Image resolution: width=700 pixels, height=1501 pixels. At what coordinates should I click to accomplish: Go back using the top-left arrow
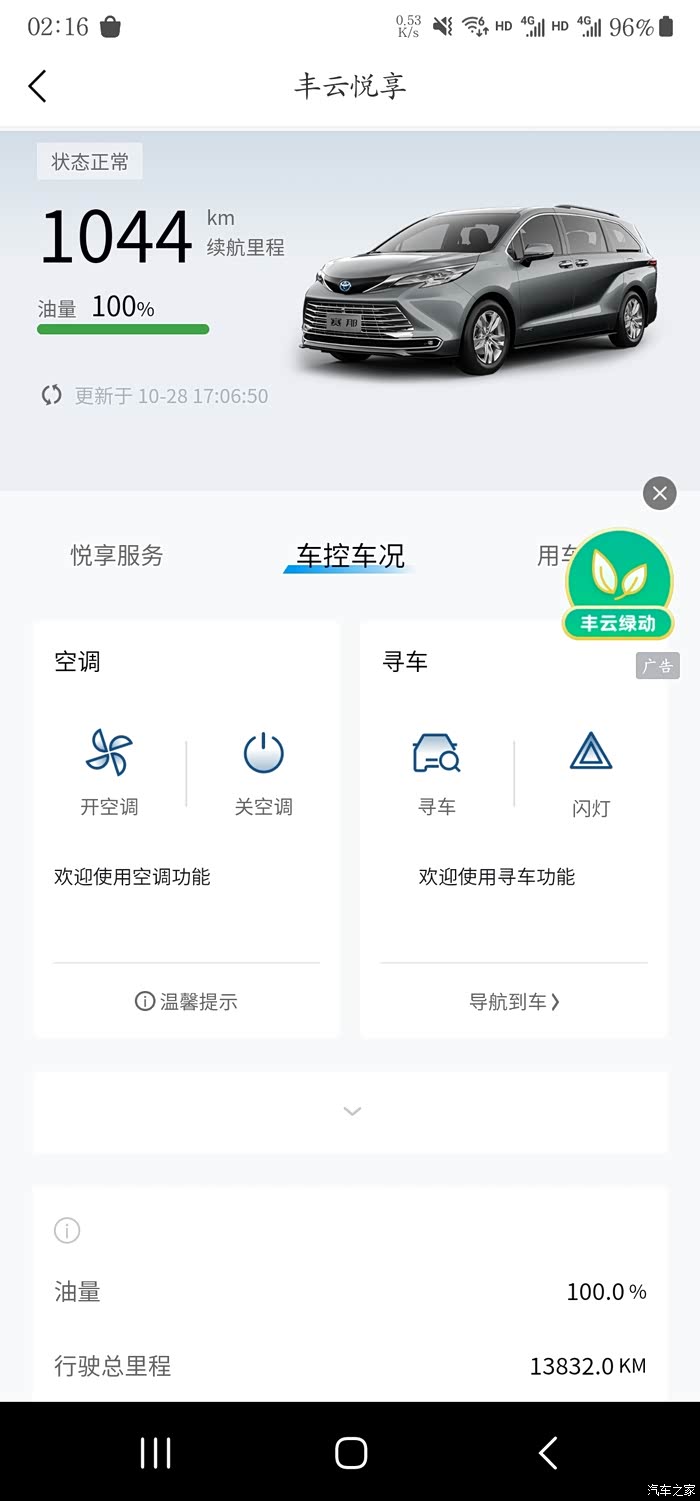point(38,86)
